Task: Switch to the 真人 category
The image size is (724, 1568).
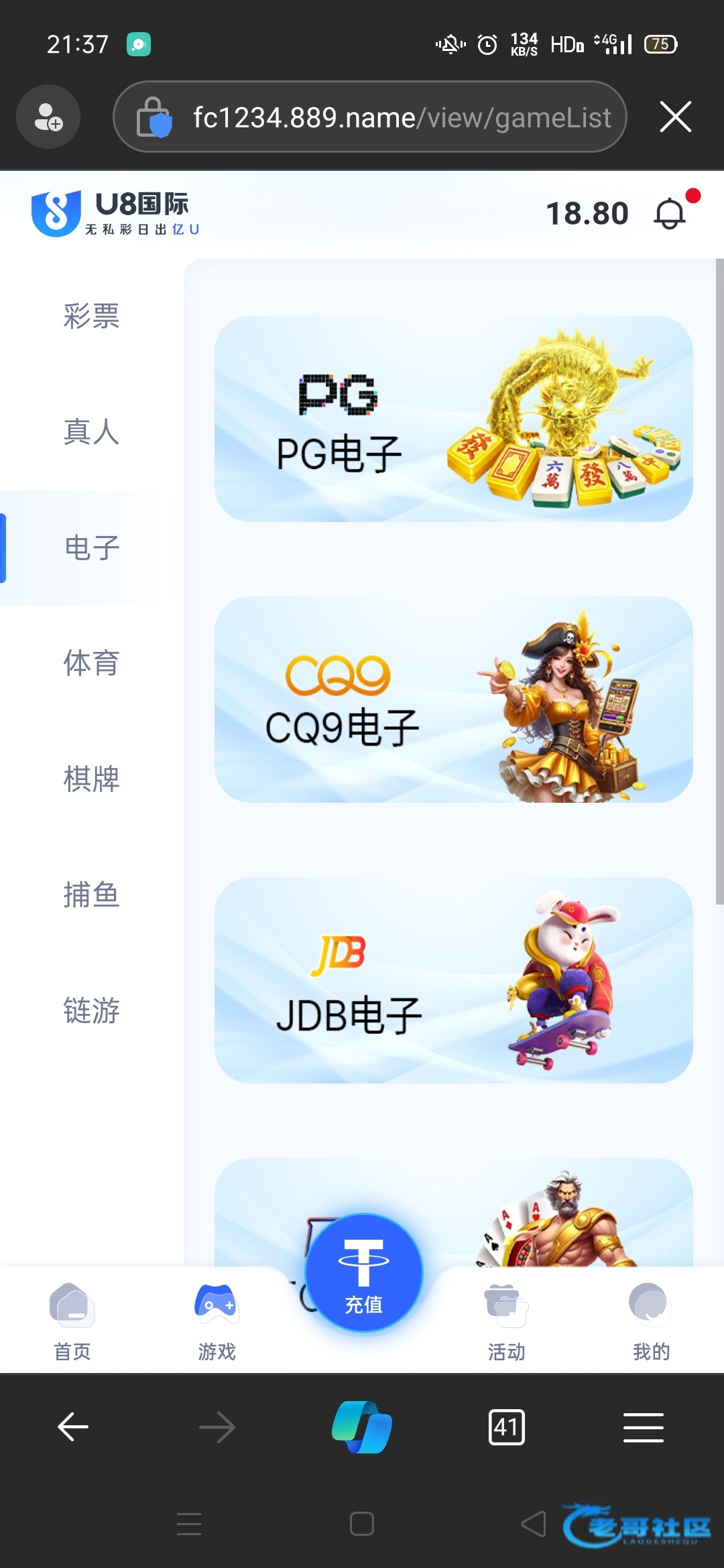Action: pos(91,432)
